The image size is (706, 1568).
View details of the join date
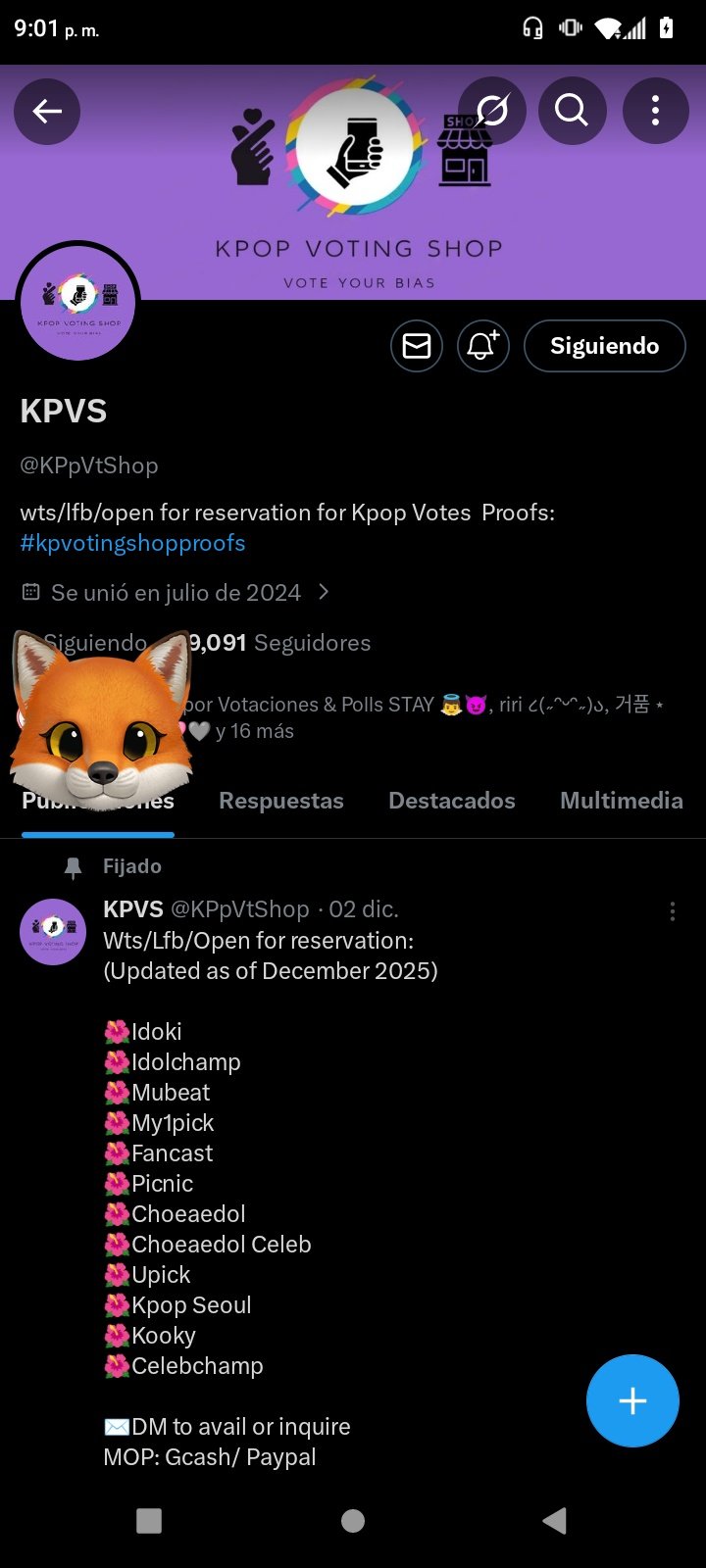point(176,593)
